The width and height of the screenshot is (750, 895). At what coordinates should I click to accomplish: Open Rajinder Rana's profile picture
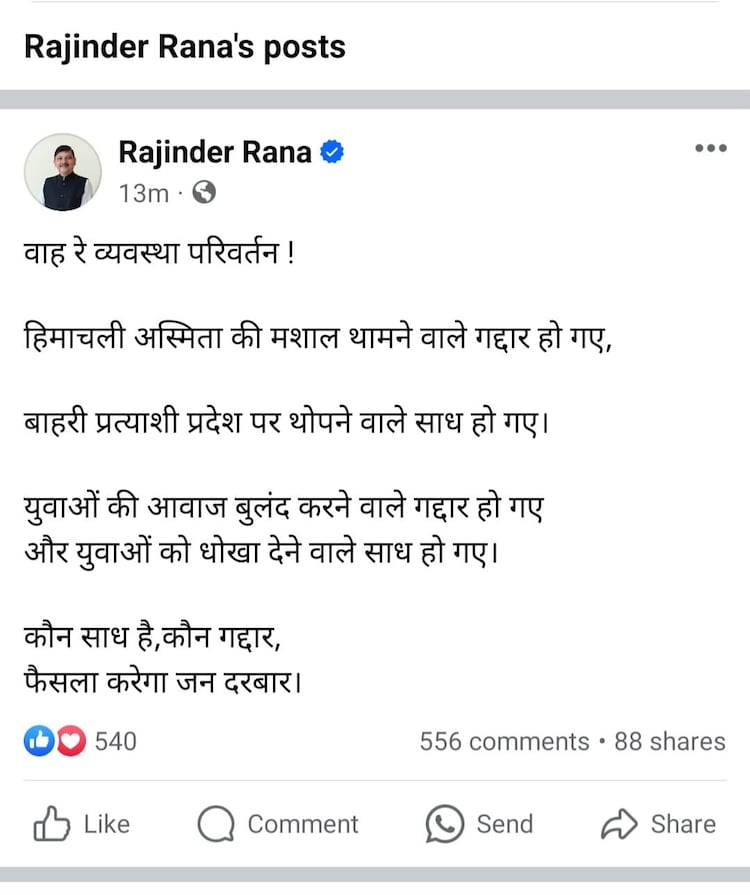[62, 172]
